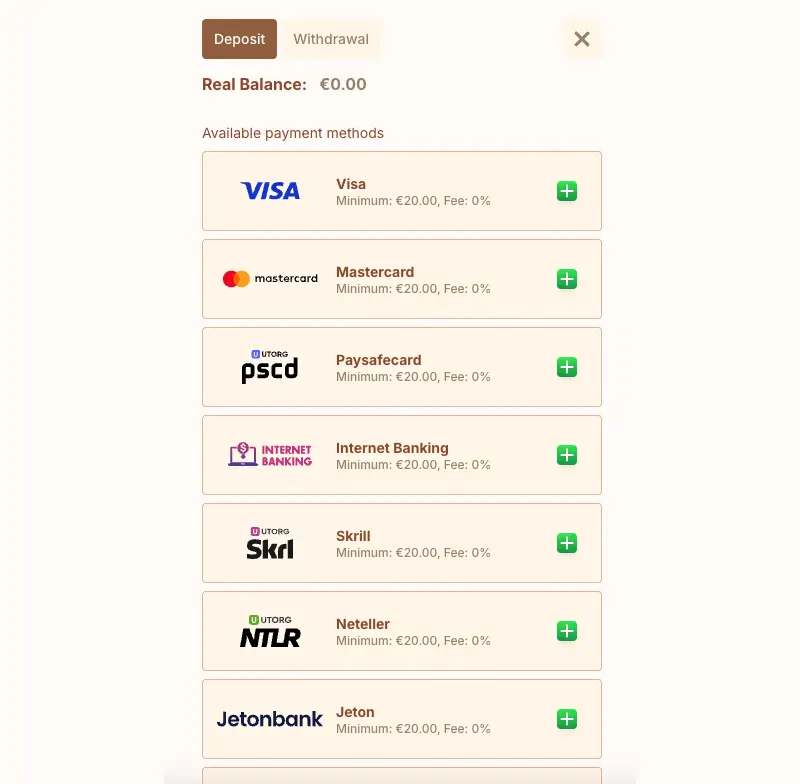Close the payment dialog
Image resolution: width=800 pixels, height=784 pixels.
(x=581, y=40)
